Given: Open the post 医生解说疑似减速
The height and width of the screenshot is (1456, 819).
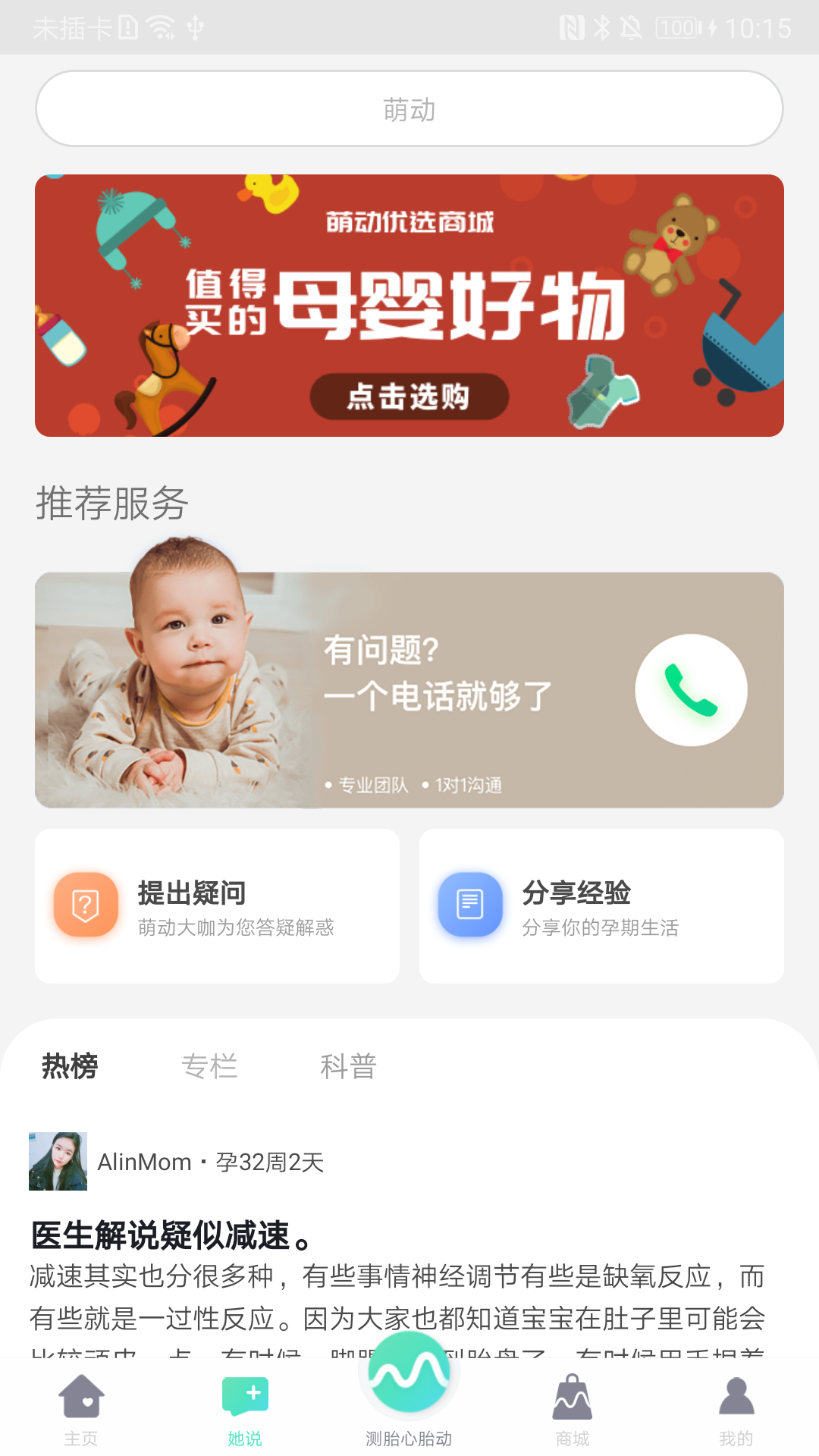Looking at the screenshot, I should coord(171,1235).
